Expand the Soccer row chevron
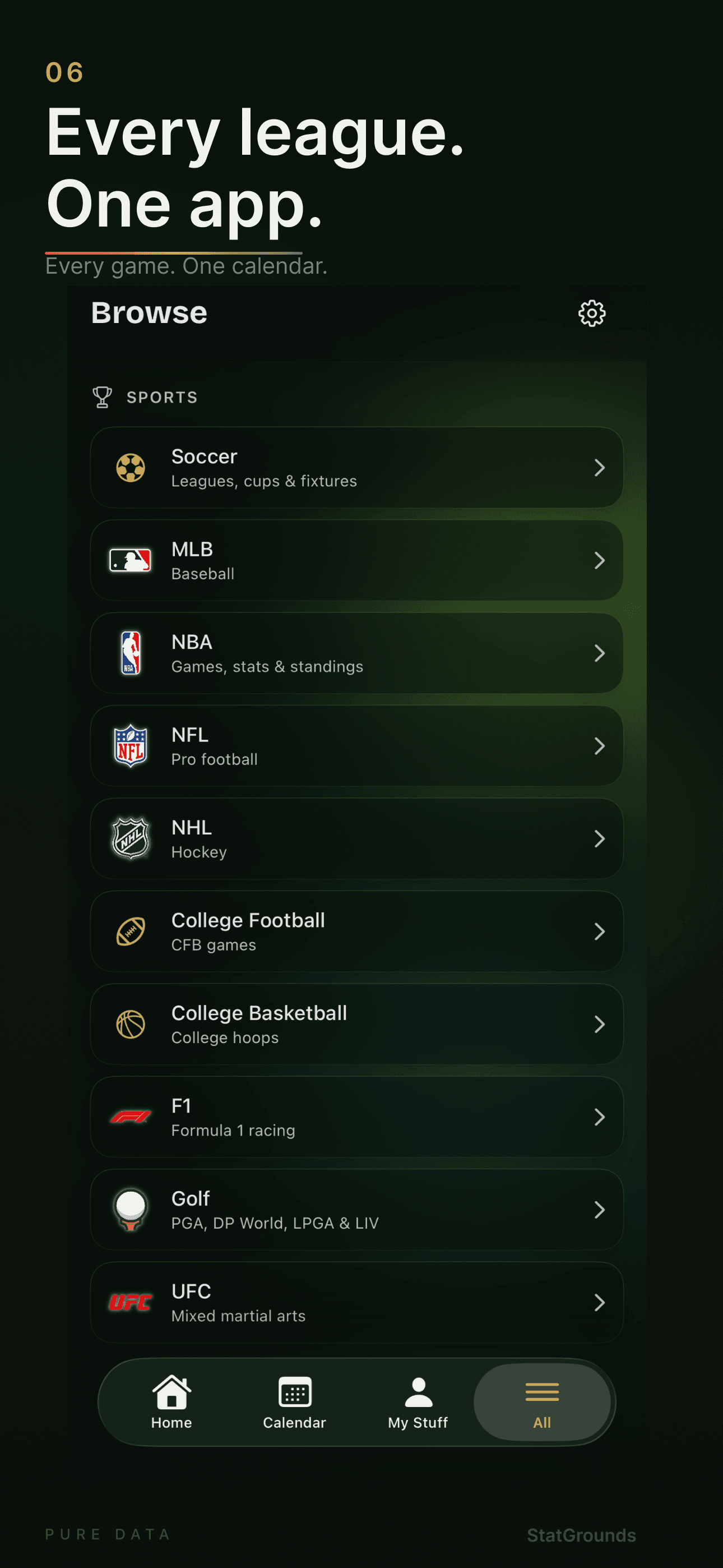Screen dimensions: 723x1568 (600, 468)
